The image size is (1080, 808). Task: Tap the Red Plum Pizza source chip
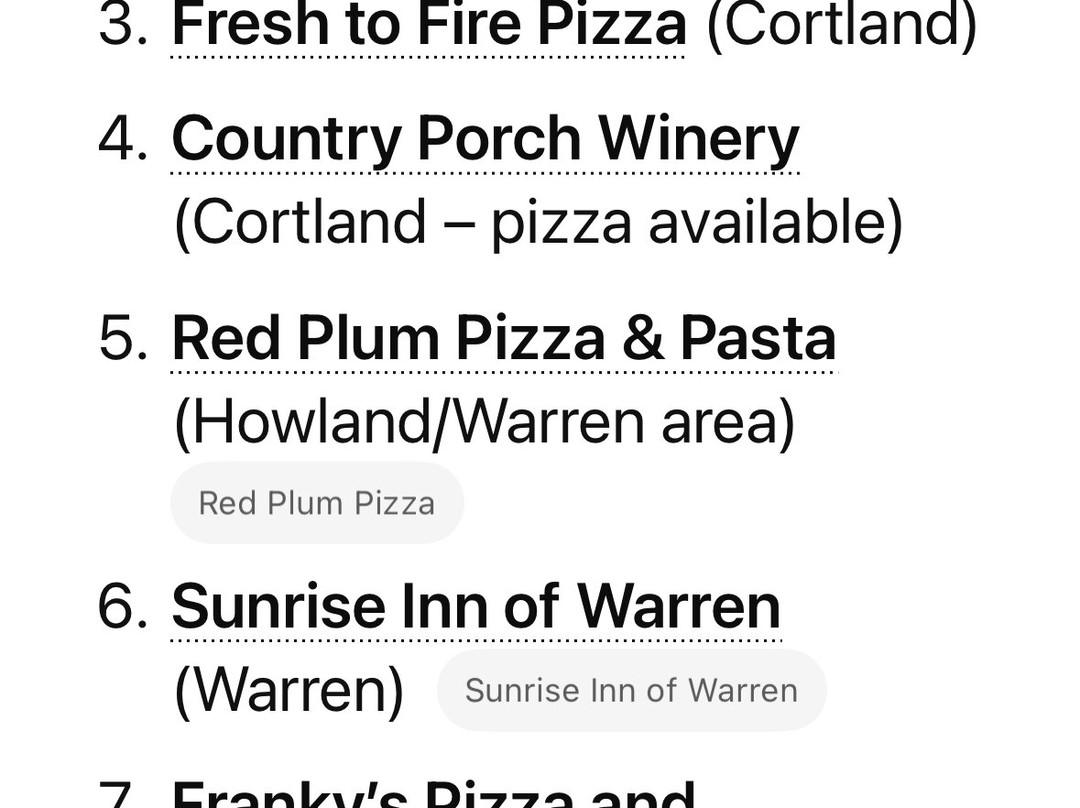click(317, 503)
